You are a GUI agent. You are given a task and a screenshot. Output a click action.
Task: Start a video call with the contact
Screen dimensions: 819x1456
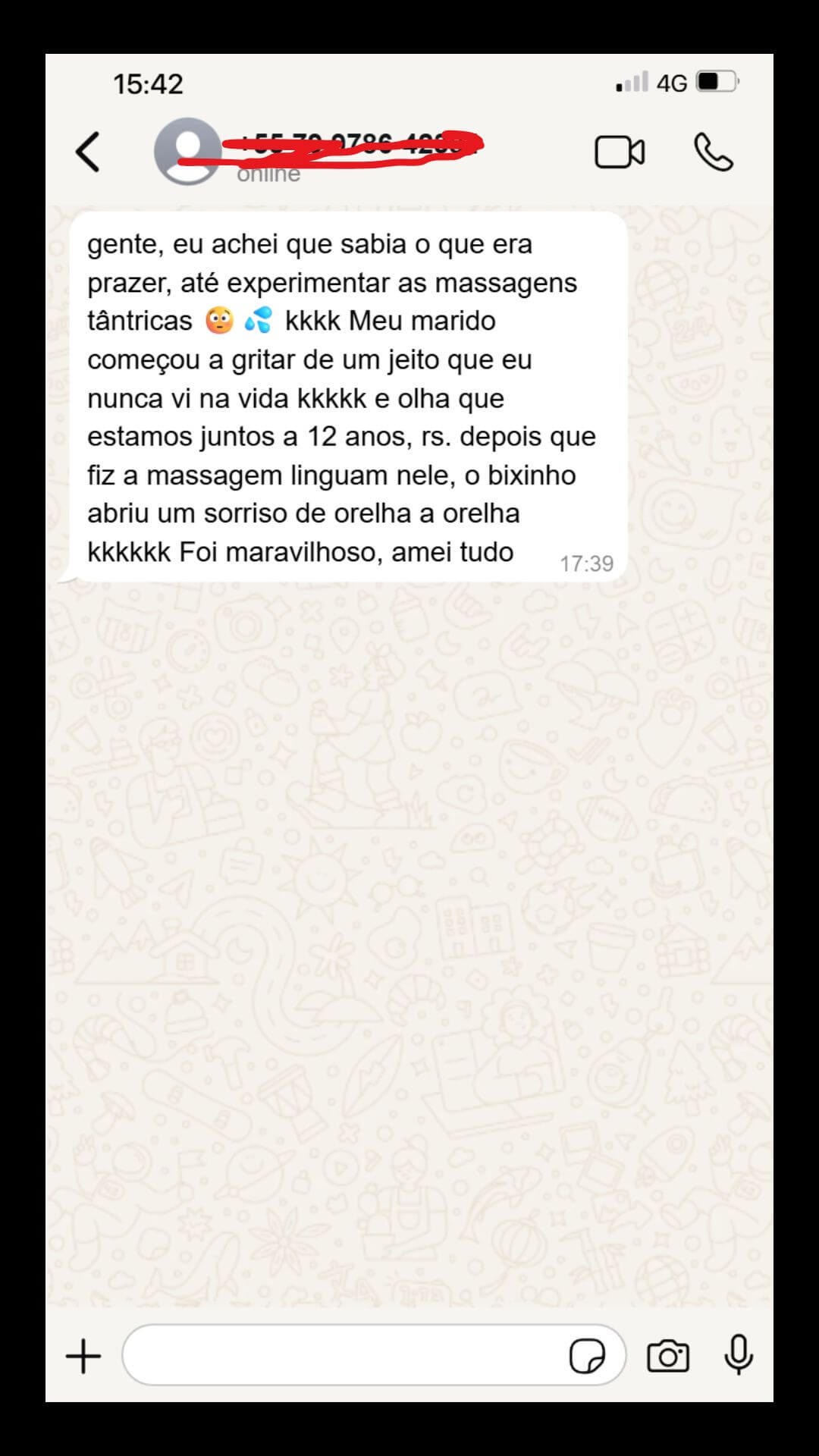click(x=620, y=151)
